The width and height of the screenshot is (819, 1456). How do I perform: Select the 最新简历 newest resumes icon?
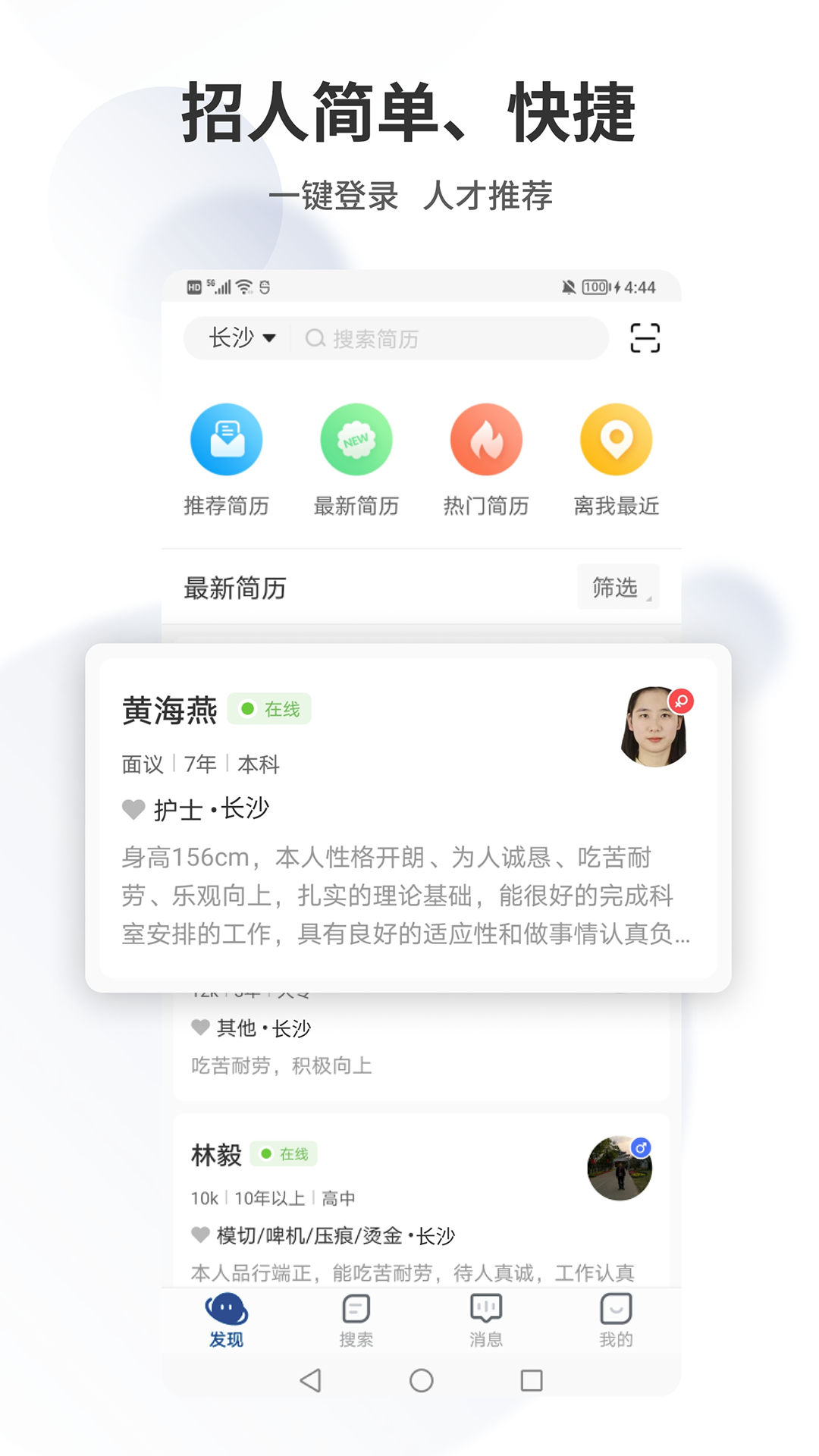[x=356, y=440]
